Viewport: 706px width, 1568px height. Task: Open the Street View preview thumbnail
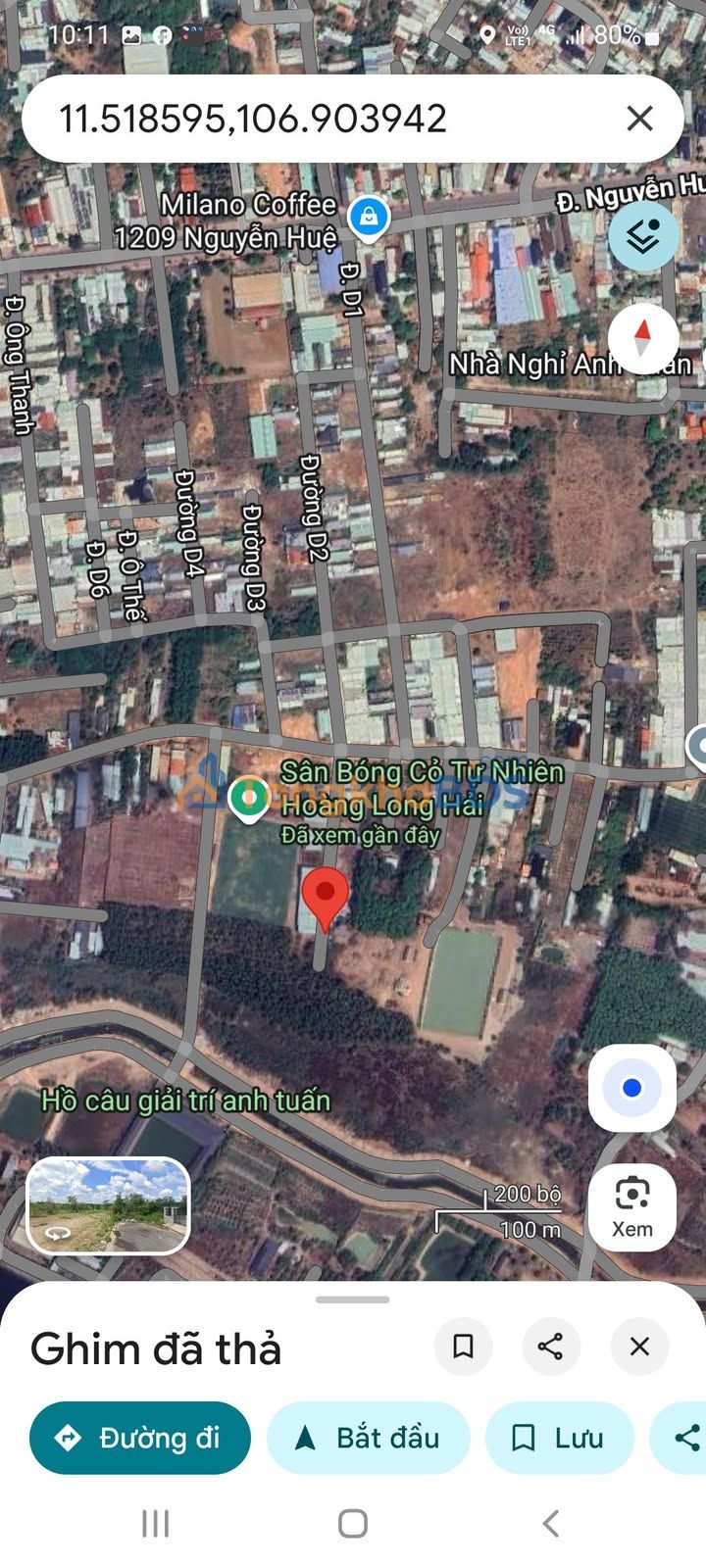click(108, 1205)
